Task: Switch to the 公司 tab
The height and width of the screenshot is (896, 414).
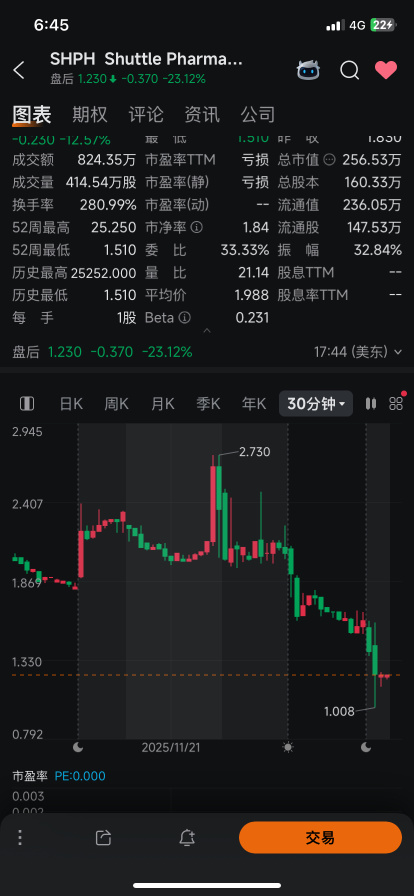Action: click(x=258, y=114)
